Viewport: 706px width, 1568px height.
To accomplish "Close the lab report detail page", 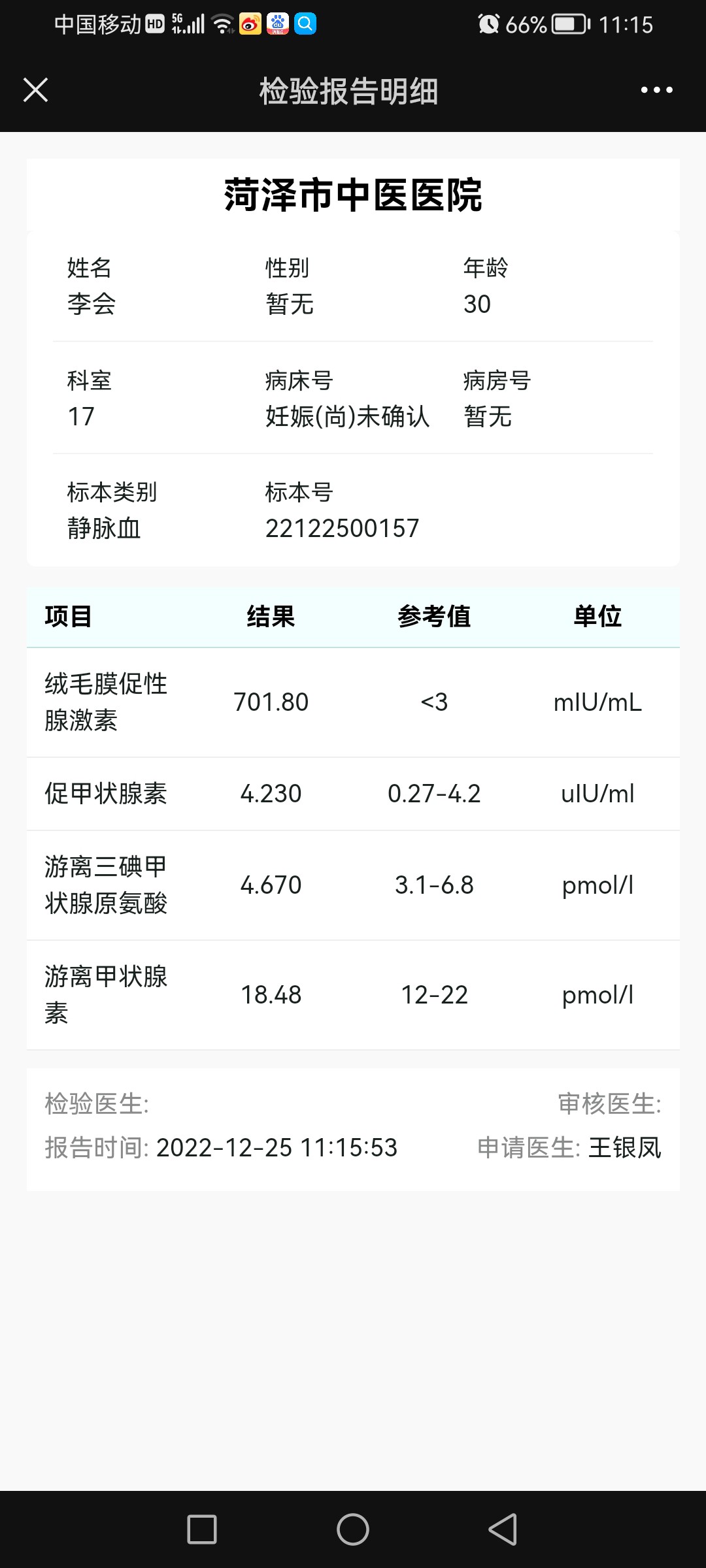I will [x=35, y=90].
